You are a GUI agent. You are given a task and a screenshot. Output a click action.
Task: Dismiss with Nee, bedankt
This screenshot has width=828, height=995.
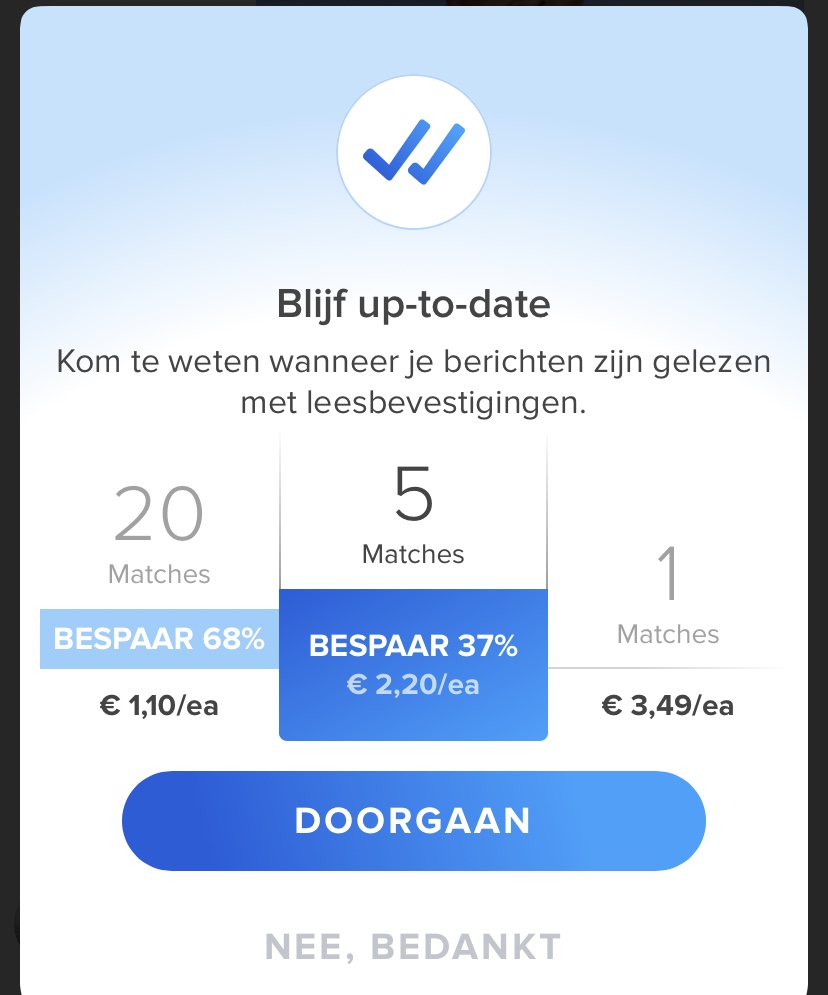[413, 946]
